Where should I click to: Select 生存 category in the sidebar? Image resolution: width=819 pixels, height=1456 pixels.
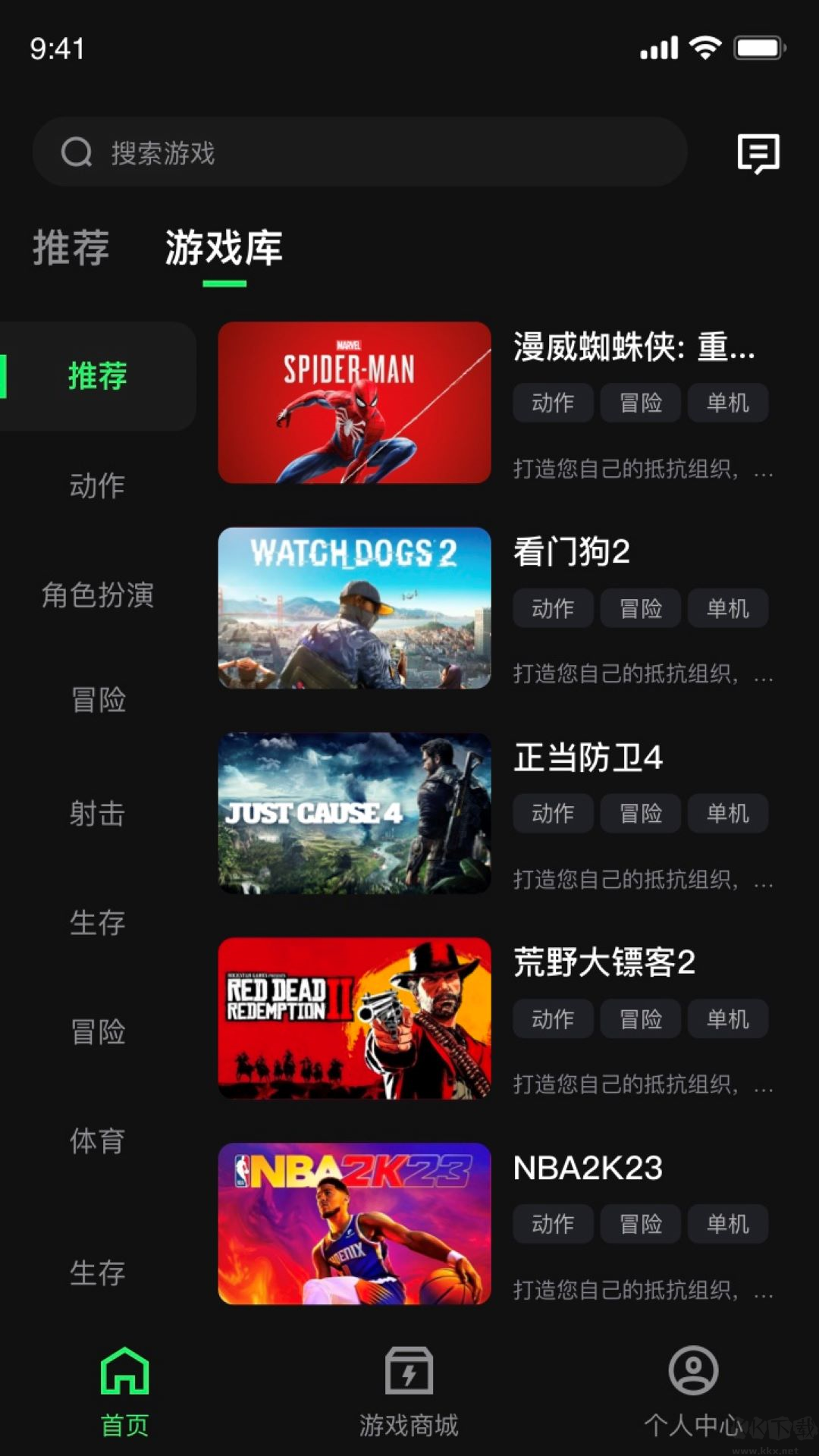pyautogui.click(x=97, y=924)
